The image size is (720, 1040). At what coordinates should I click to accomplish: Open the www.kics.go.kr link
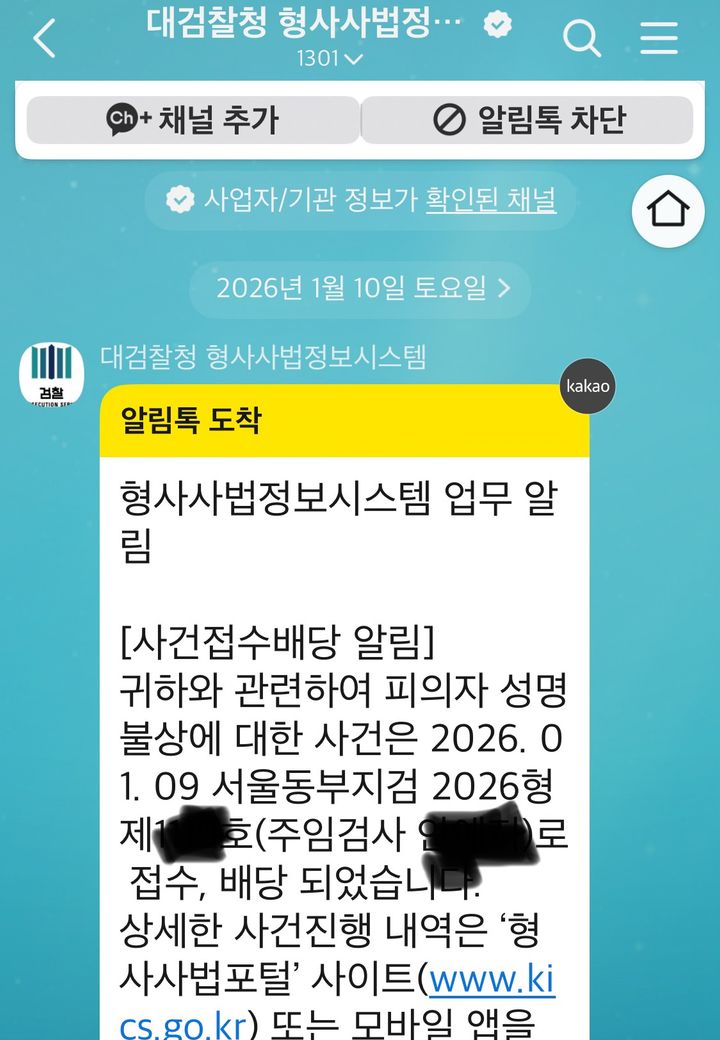tap(490, 980)
